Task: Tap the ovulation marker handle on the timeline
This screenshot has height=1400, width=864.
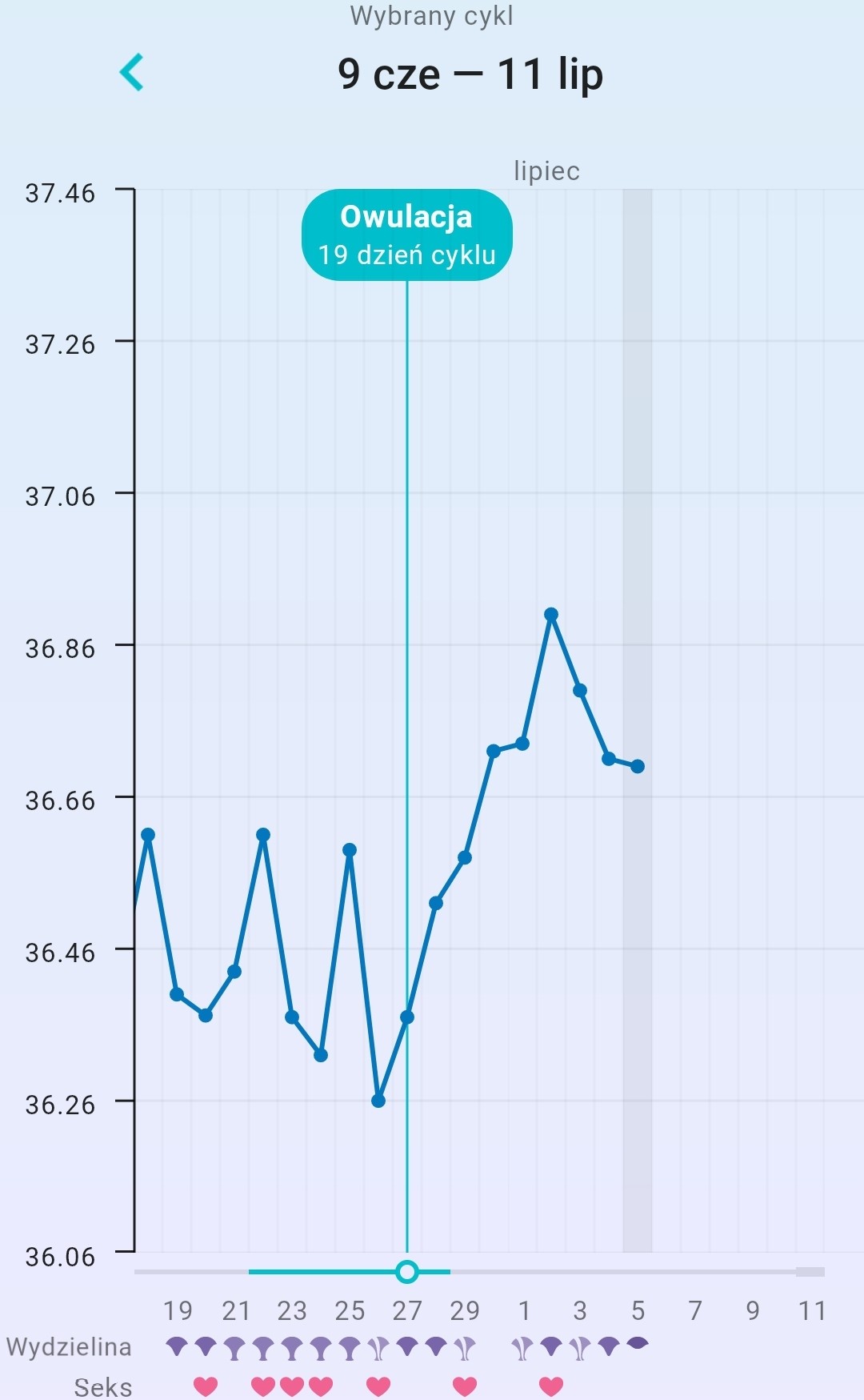Action: click(407, 1271)
